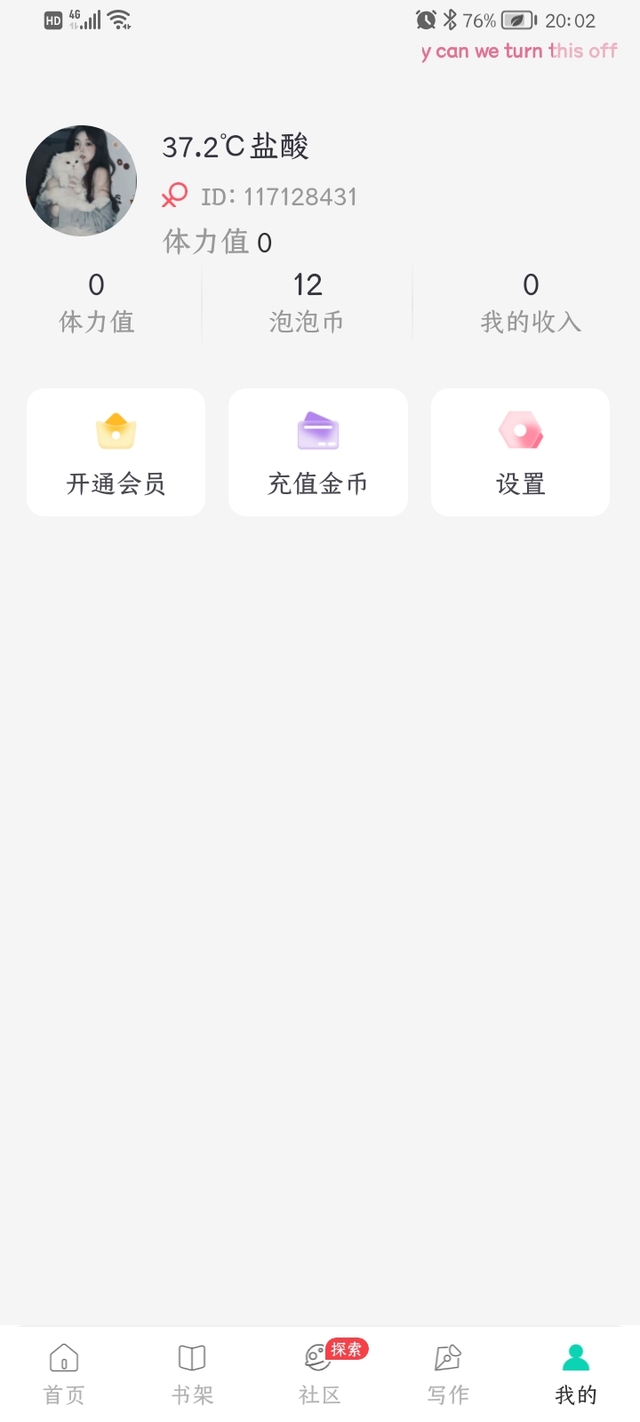This screenshot has width=640, height=1422.
Task: Tap the profile avatar picture
Action: click(81, 181)
